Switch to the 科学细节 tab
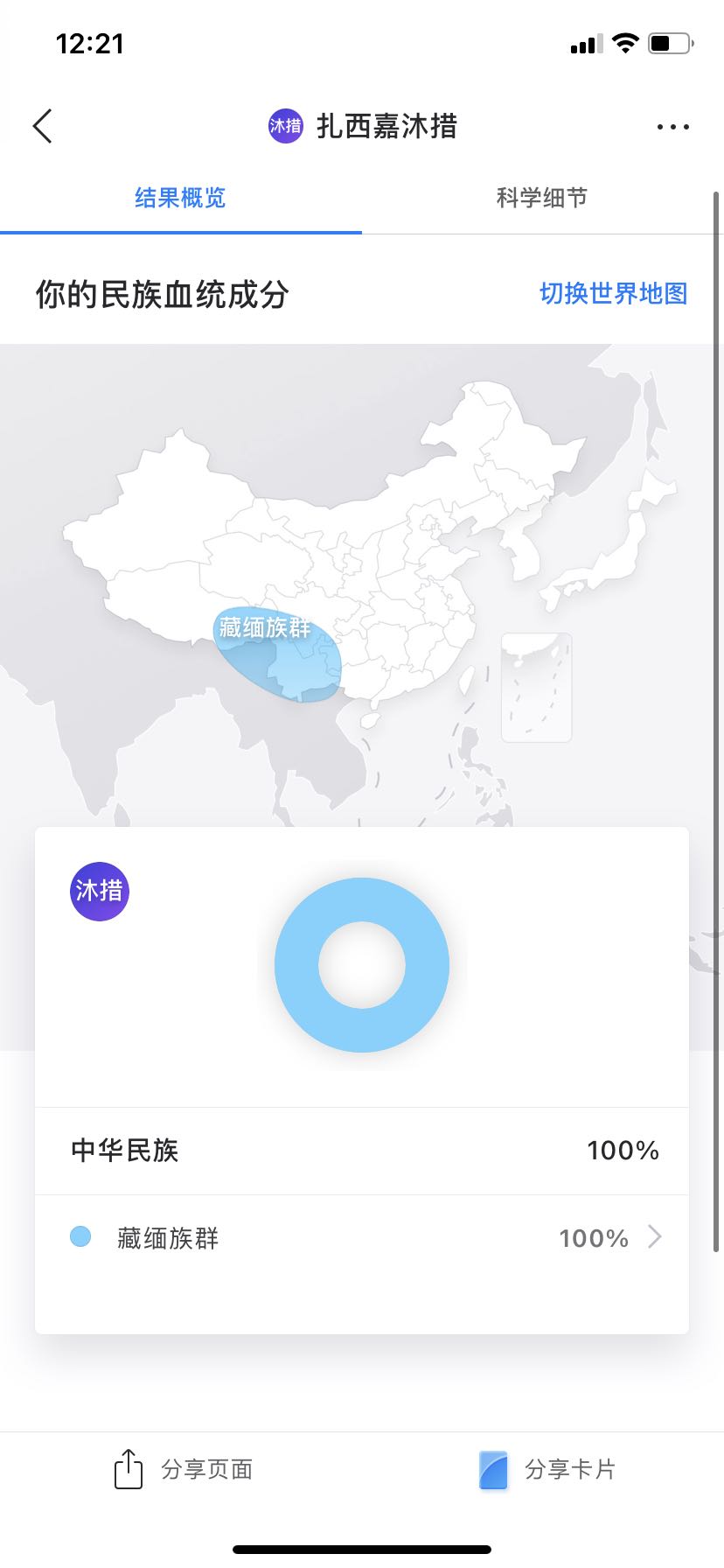Viewport: 724px width, 1568px height. [542, 198]
